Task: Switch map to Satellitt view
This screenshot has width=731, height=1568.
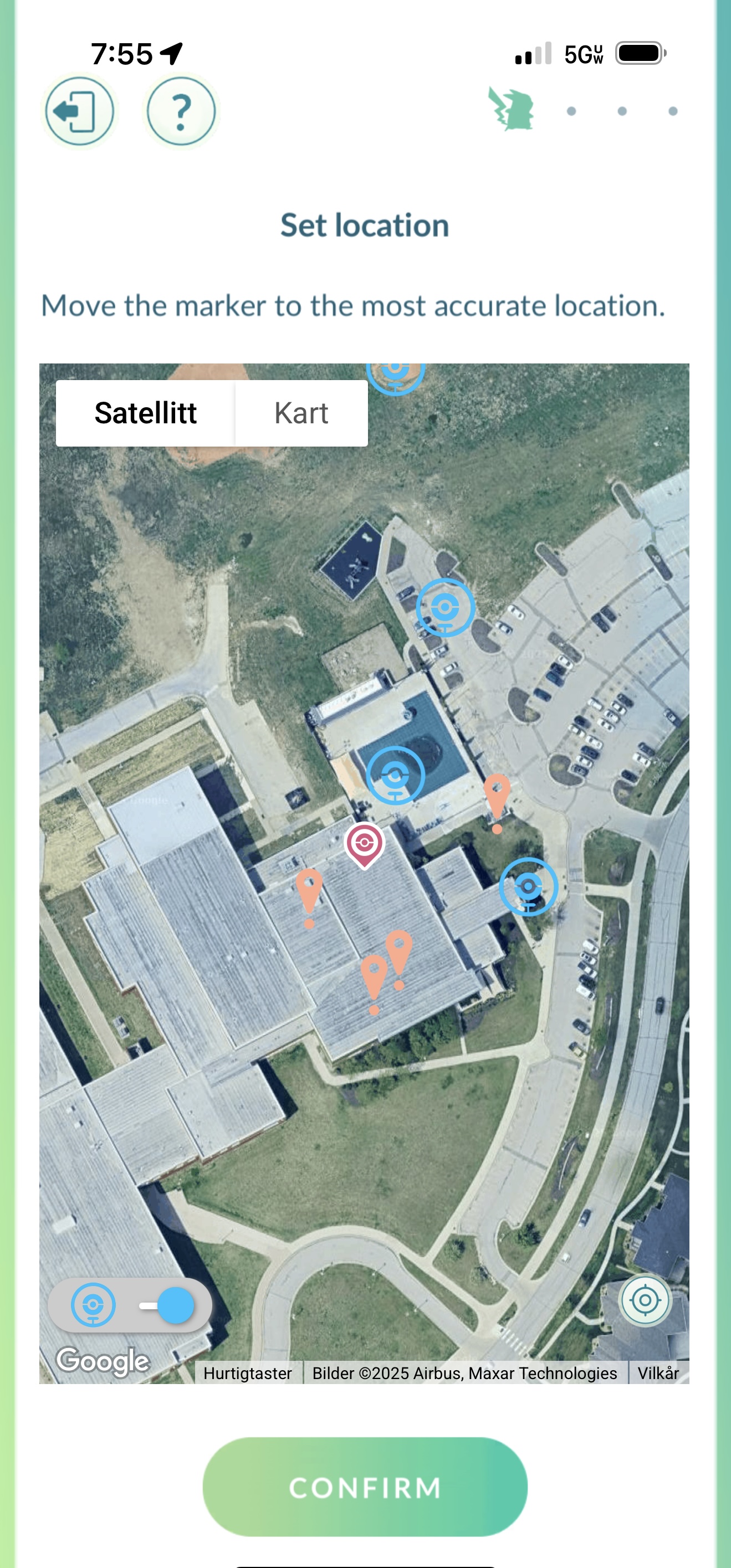Action: pos(145,413)
